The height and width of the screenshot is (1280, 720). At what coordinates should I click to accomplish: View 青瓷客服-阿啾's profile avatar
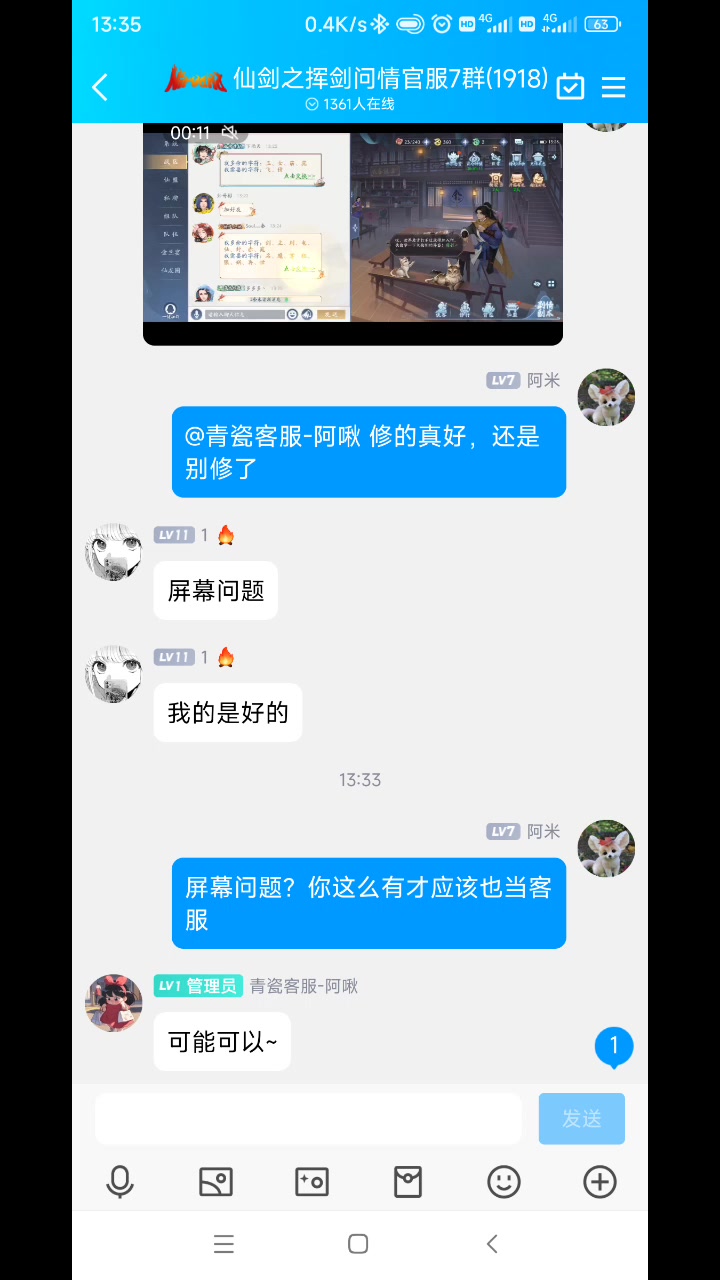click(x=114, y=1003)
